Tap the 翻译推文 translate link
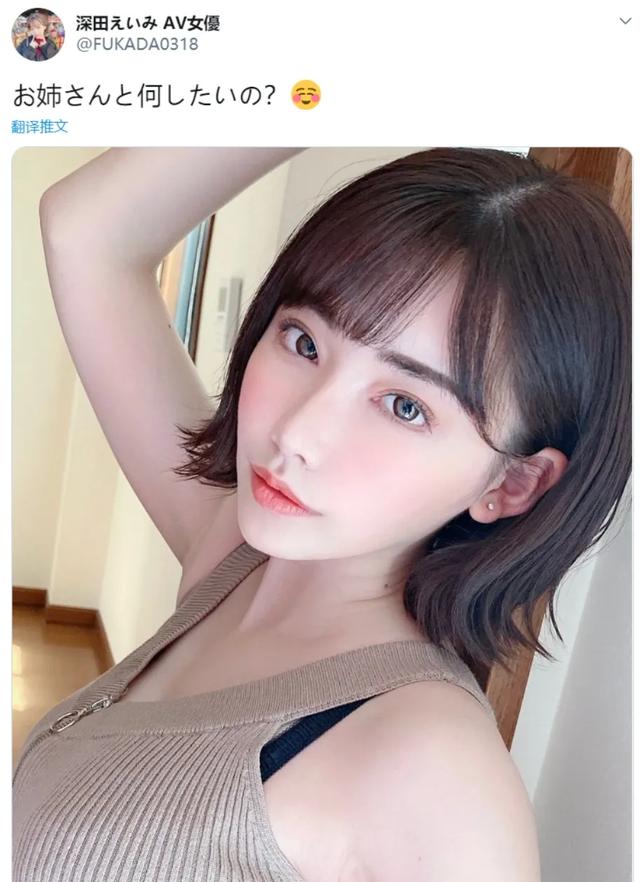 point(40,127)
